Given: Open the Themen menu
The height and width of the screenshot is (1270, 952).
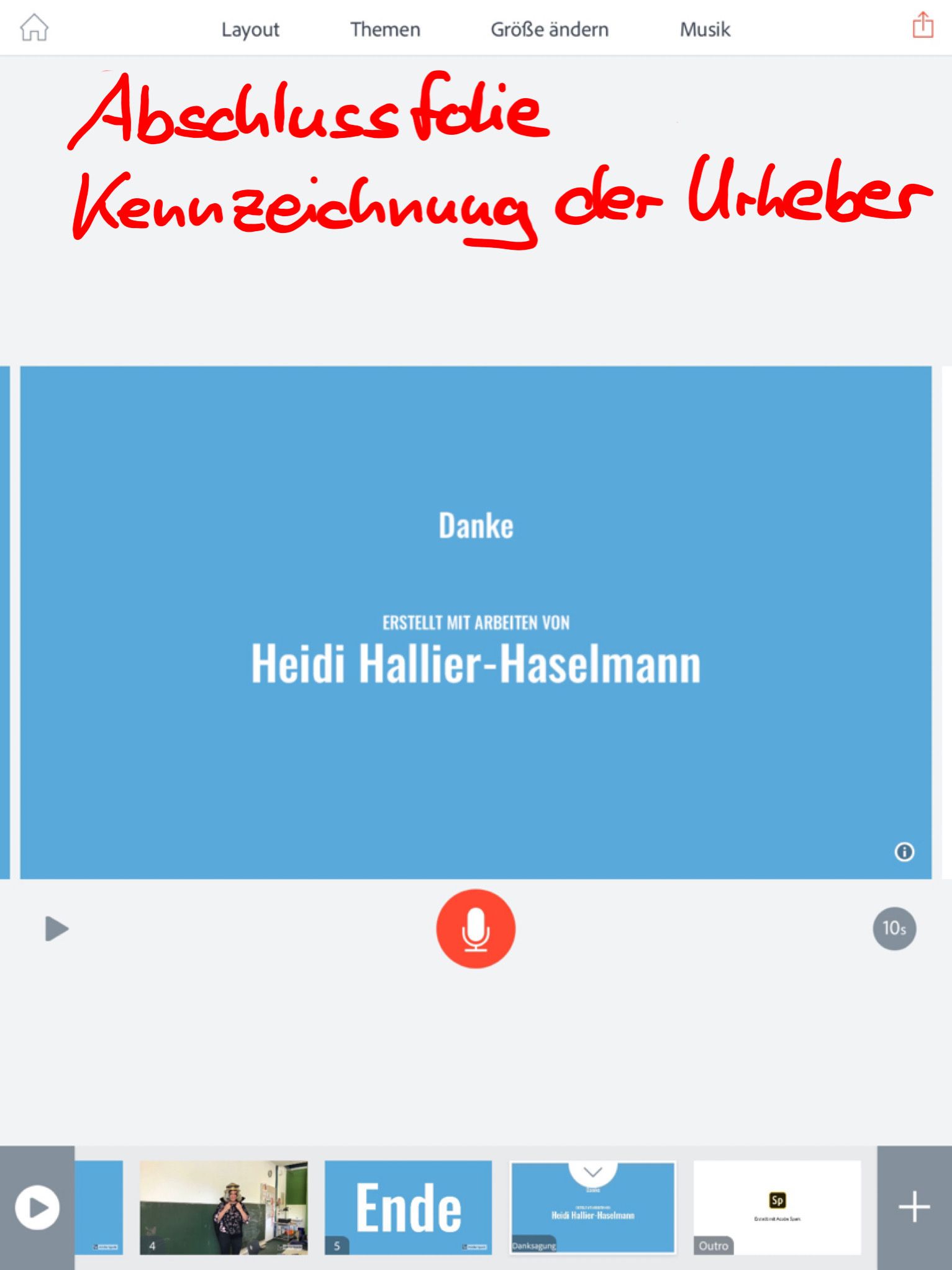Looking at the screenshot, I should tap(385, 29).
